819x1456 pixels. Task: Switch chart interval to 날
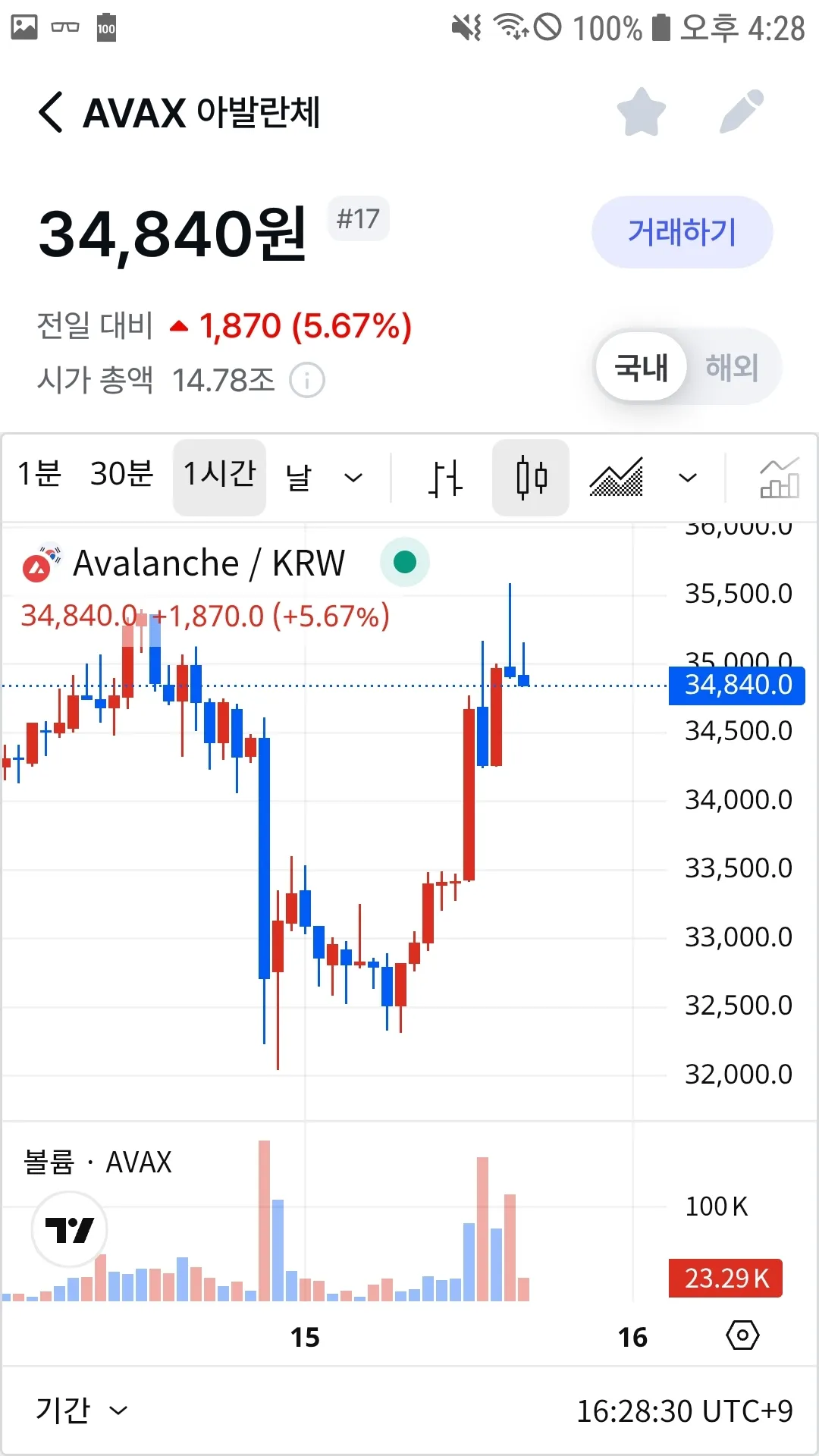[299, 477]
